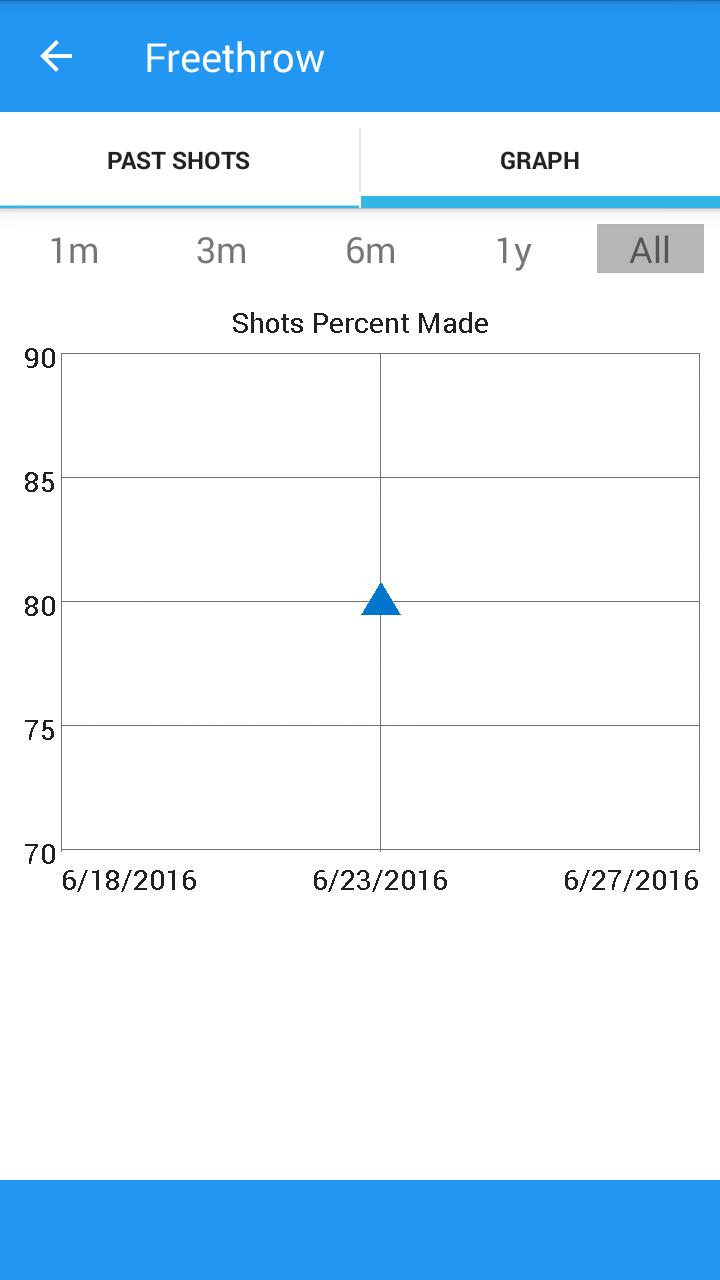Image resolution: width=720 pixels, height=1280 pixels.
Task: Select the 6m time range filter
Action: pos(370,250)
